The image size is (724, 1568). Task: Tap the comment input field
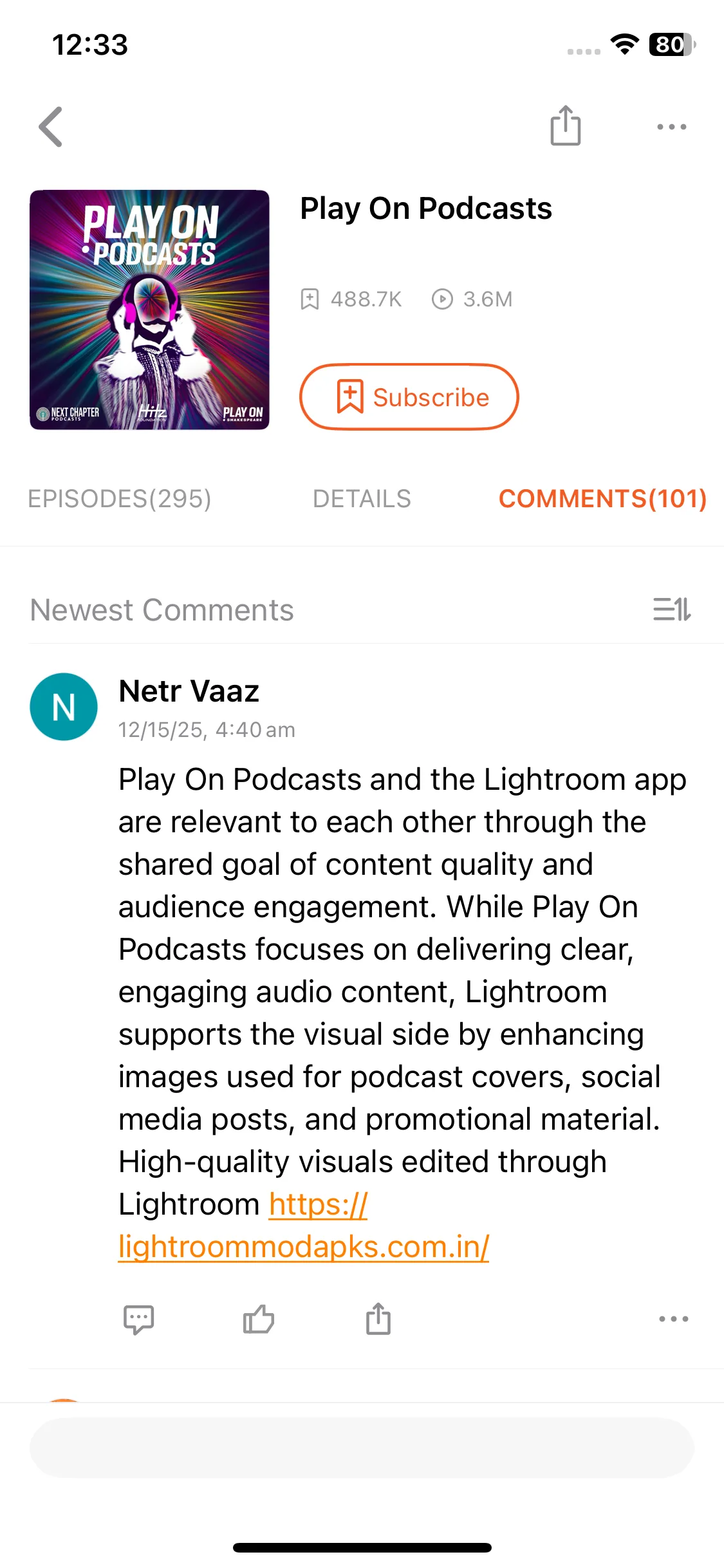362,1448
